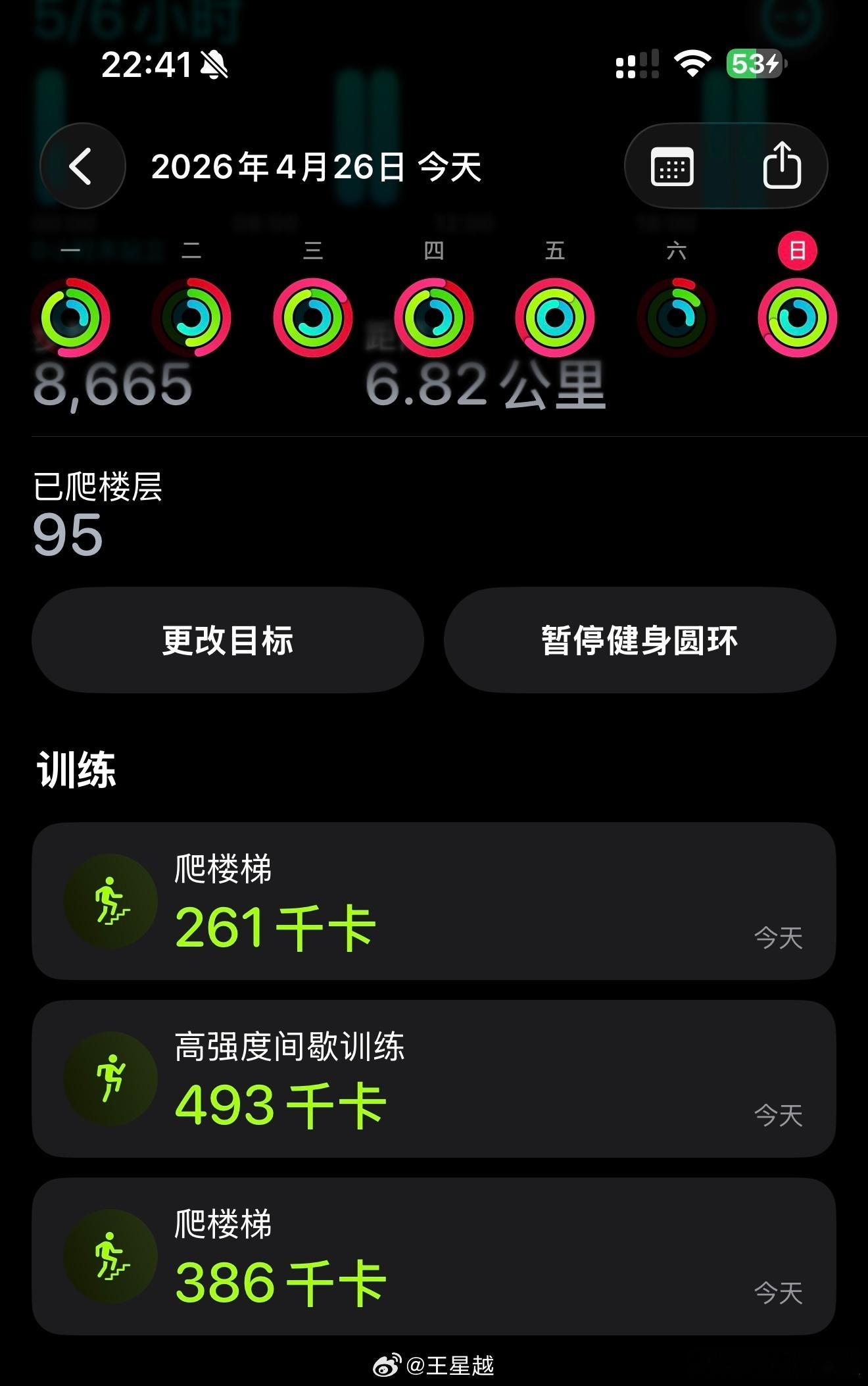The image size is (868, 1386).
Task: Tap Thursday's move ring progress circle
Action: click(433, 318)
